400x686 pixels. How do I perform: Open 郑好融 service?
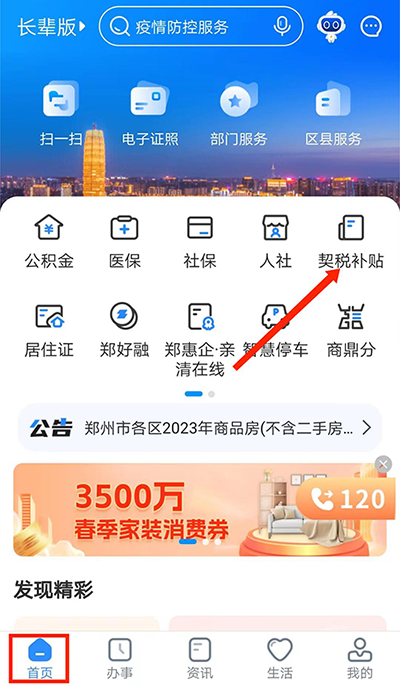(x=125, y=331)
